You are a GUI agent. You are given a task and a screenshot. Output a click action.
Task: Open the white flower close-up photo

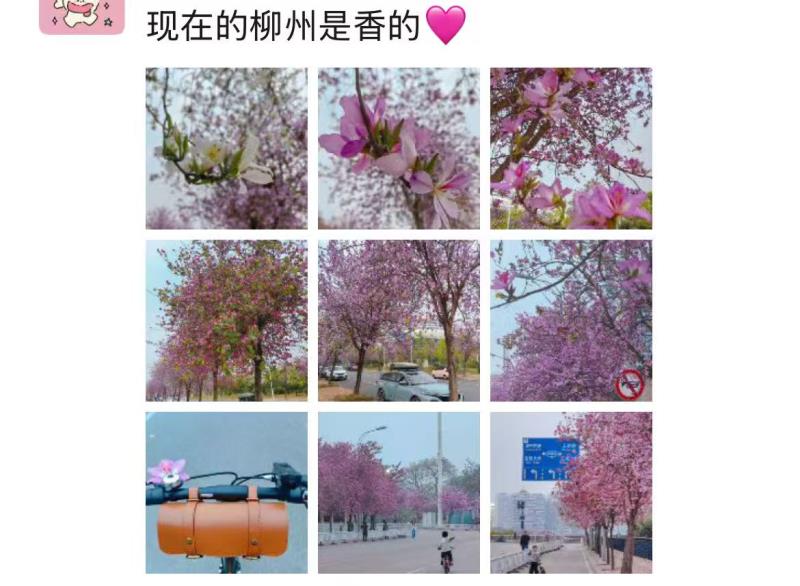[x=226, y=148]
